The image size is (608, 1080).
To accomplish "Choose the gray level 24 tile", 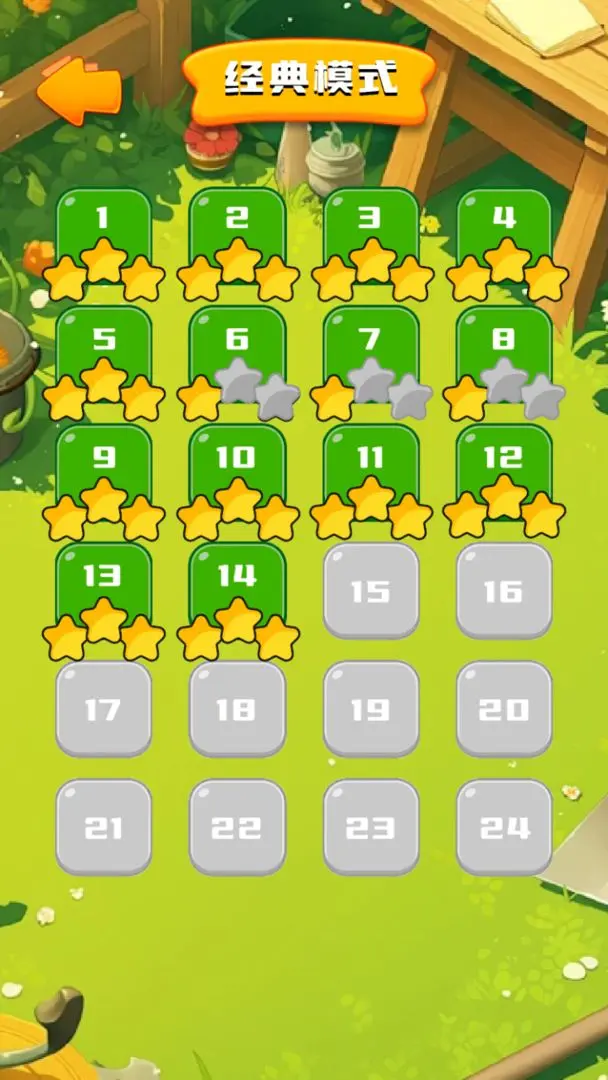I will [505, 827].
